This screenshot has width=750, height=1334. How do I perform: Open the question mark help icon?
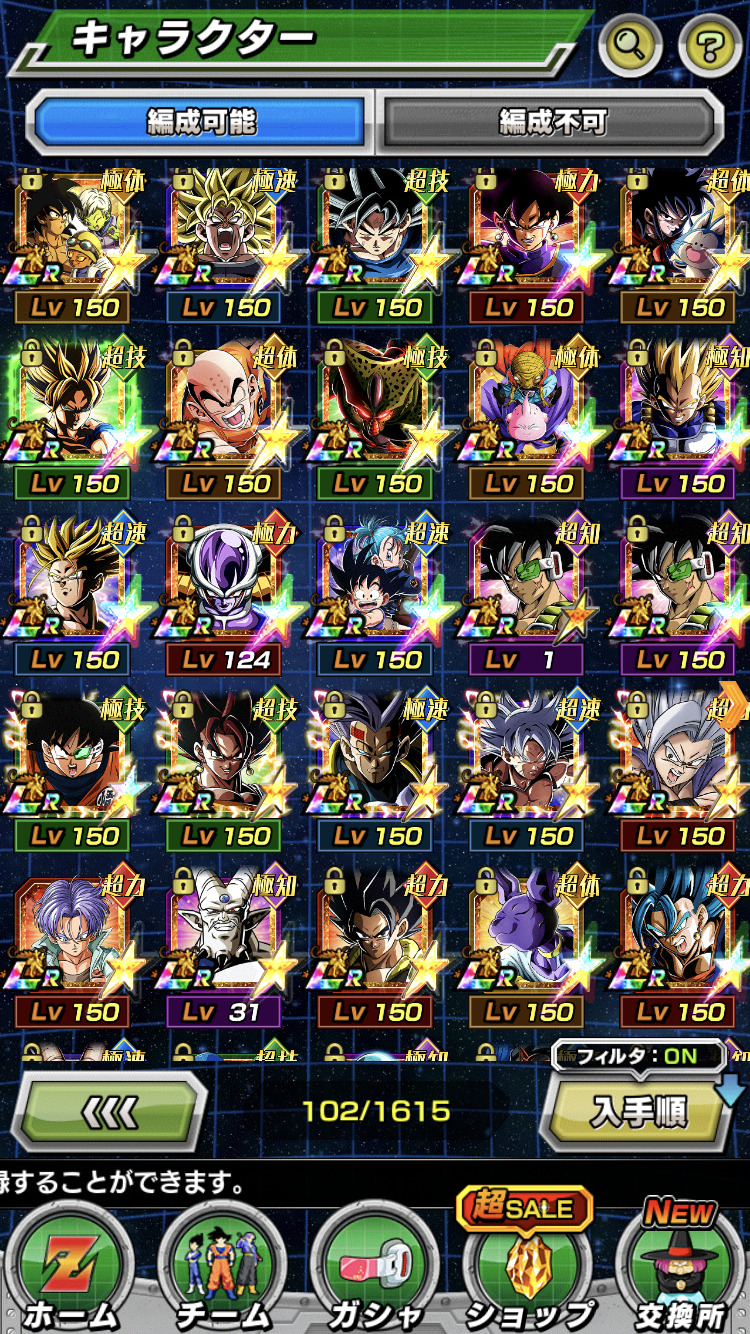coord(709,43)
